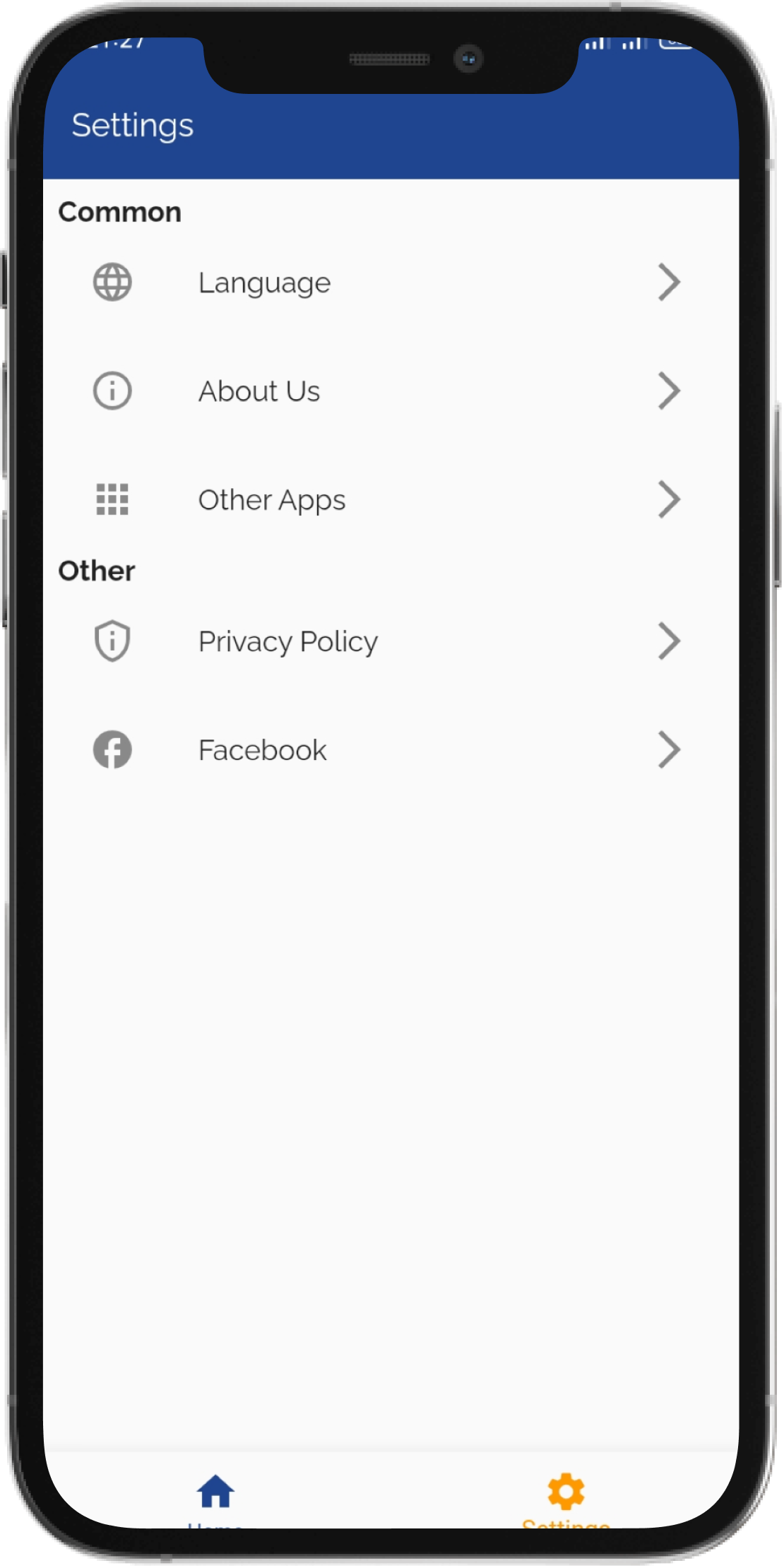Image resolution: width=784 pixels, height=1568 pixels.
Task: Open the About Us row
Action: tap(391, 391)
